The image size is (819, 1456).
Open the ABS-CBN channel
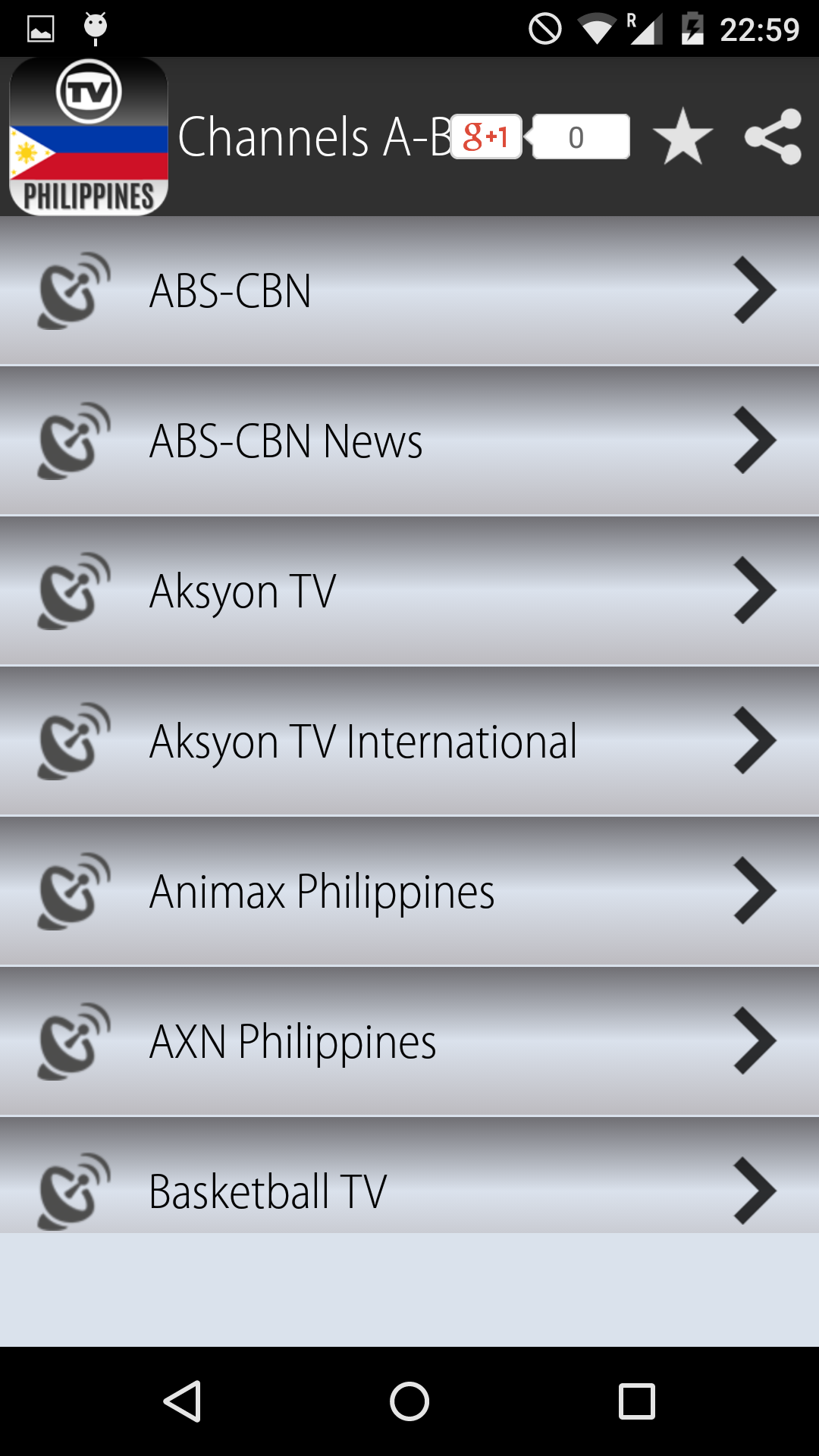(409, 290)
